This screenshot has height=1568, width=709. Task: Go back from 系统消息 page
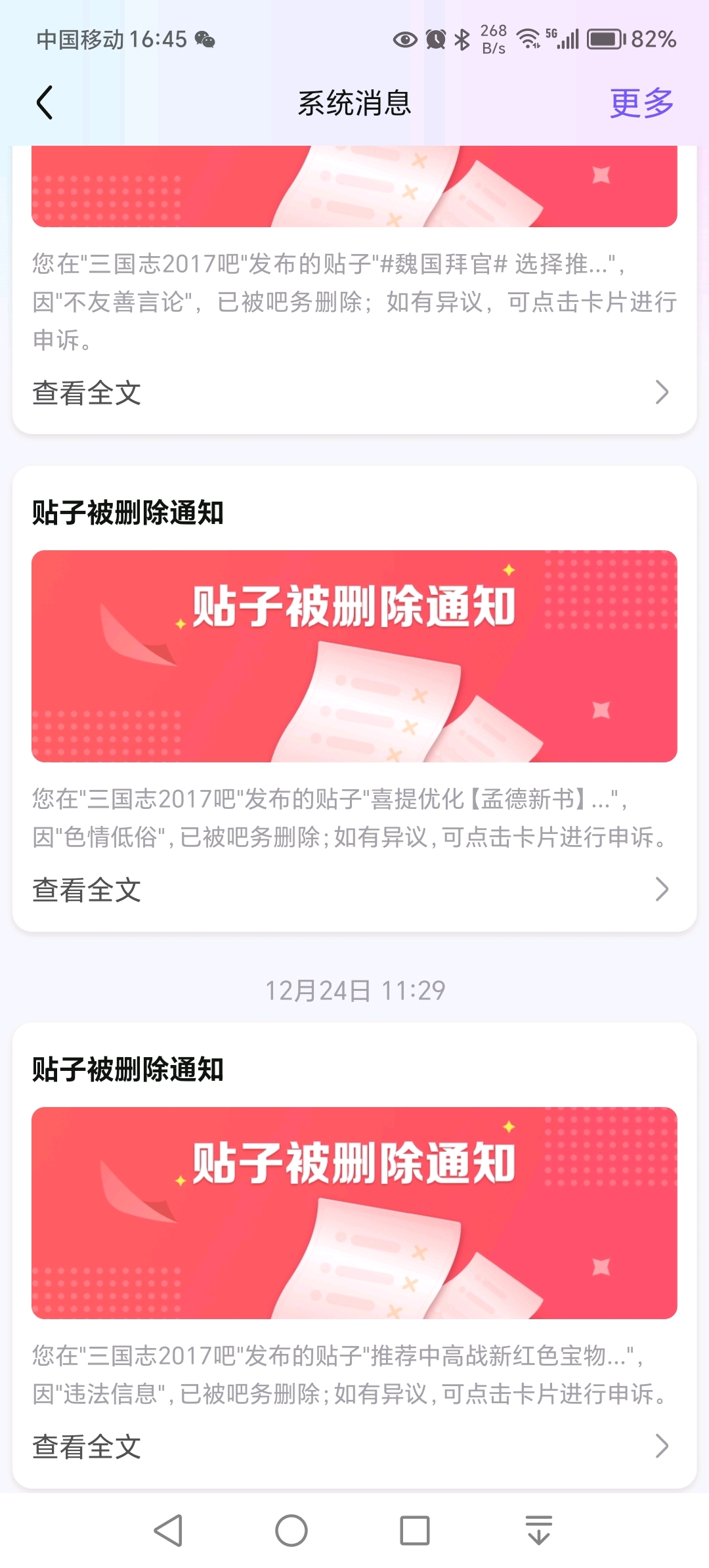[45, 103]
